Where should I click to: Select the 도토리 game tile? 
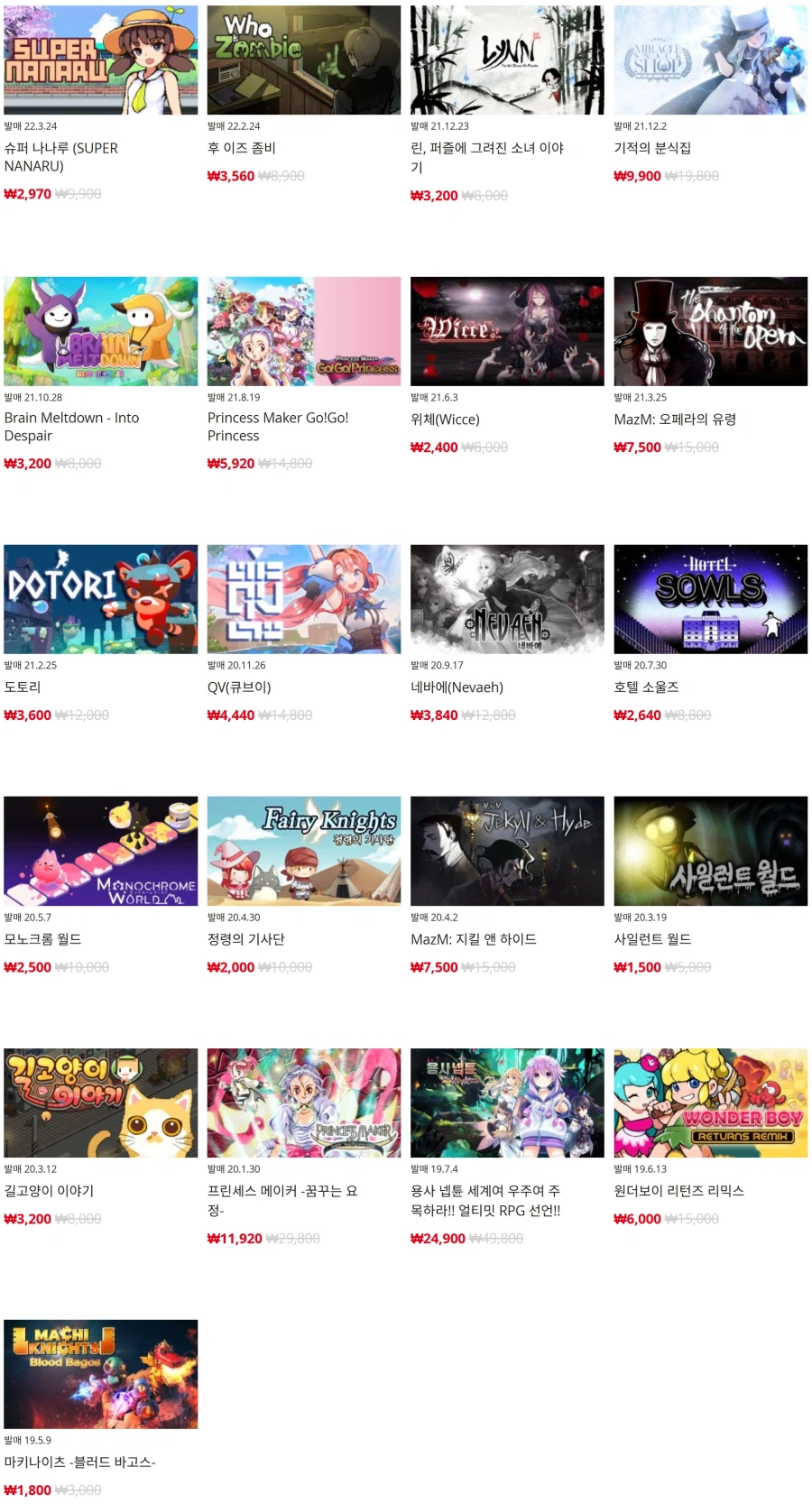(100, 599)
